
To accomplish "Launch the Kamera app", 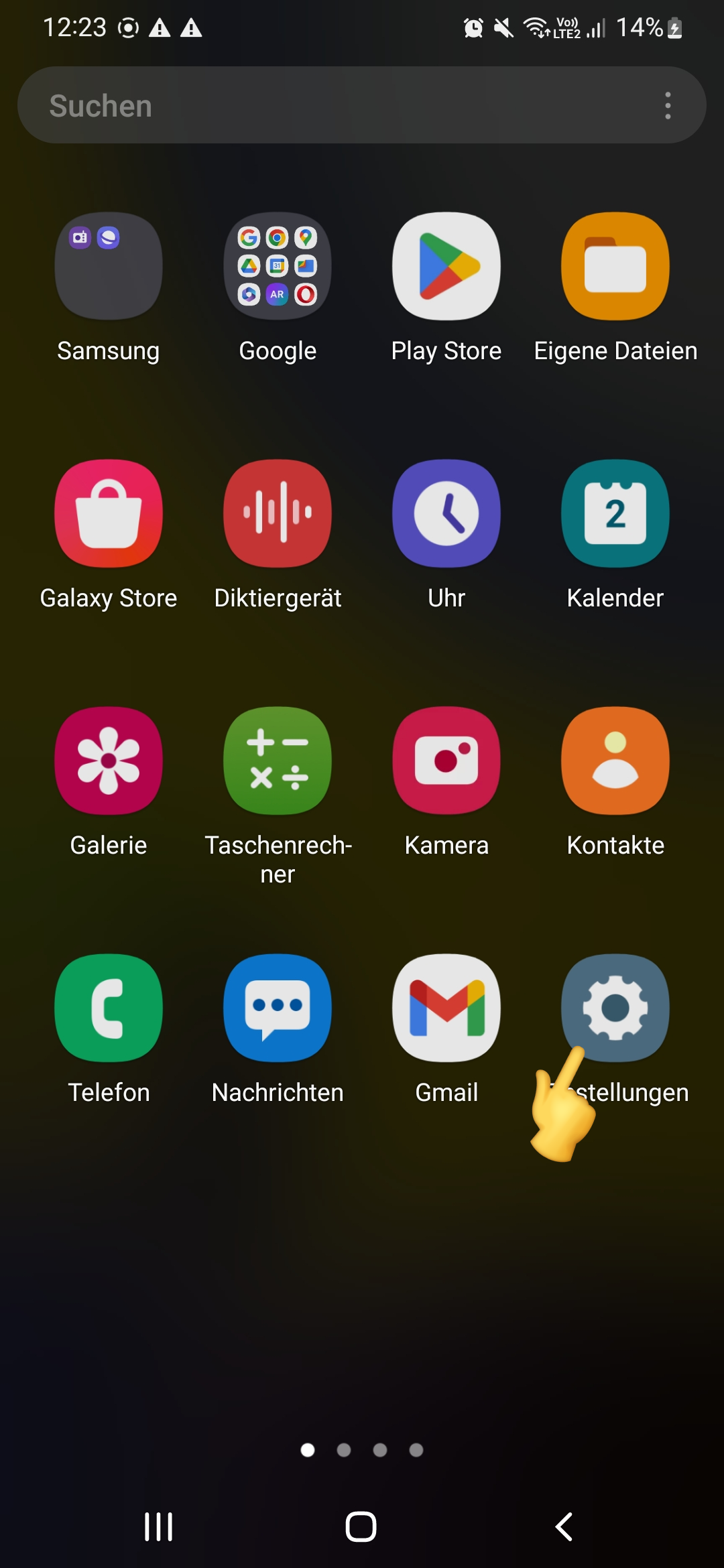I will (446, 761).
